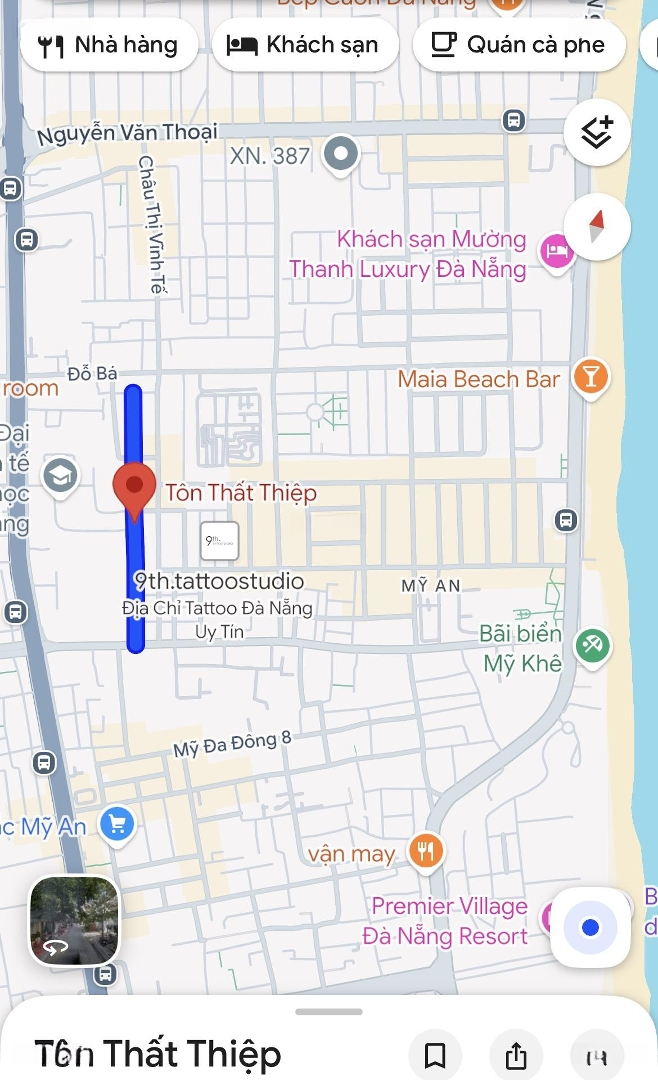
Task: Open the 9th.tattoostudio place marker
Action: point(220,541)
